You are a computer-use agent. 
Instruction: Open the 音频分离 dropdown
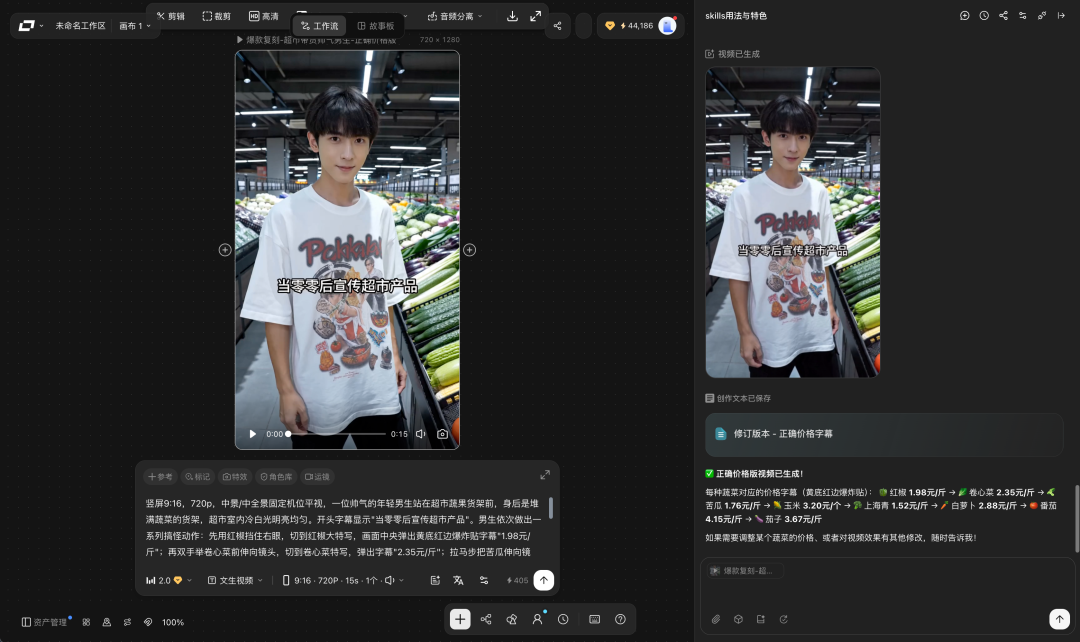[x=455, y=16]
